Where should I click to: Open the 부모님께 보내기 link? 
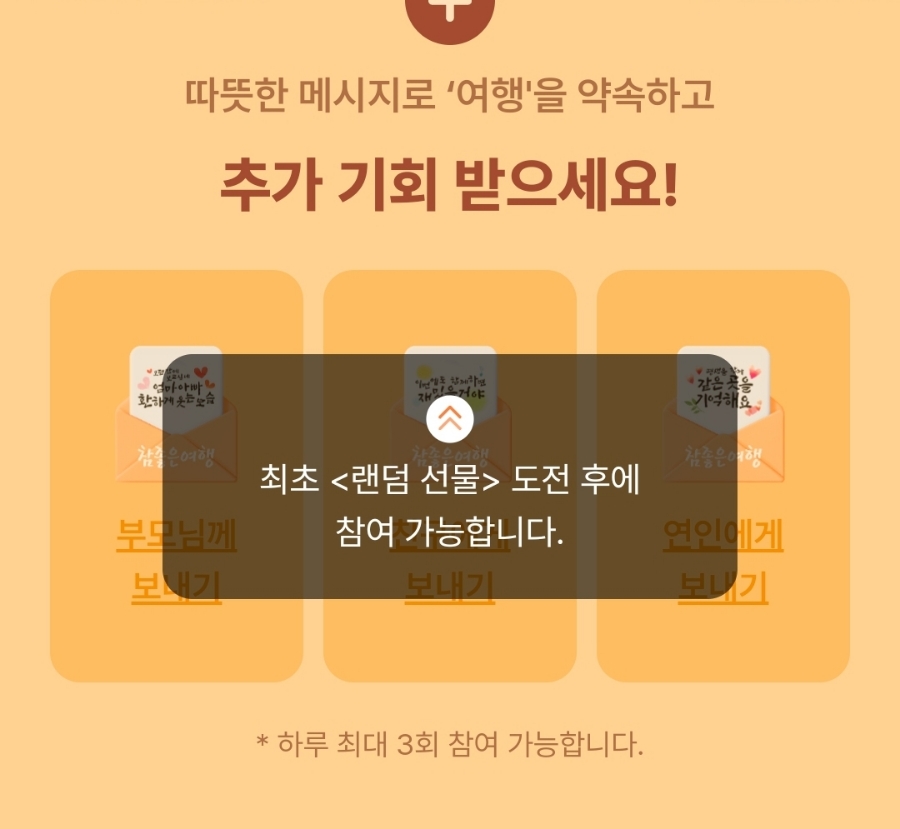tap(176, 562)
